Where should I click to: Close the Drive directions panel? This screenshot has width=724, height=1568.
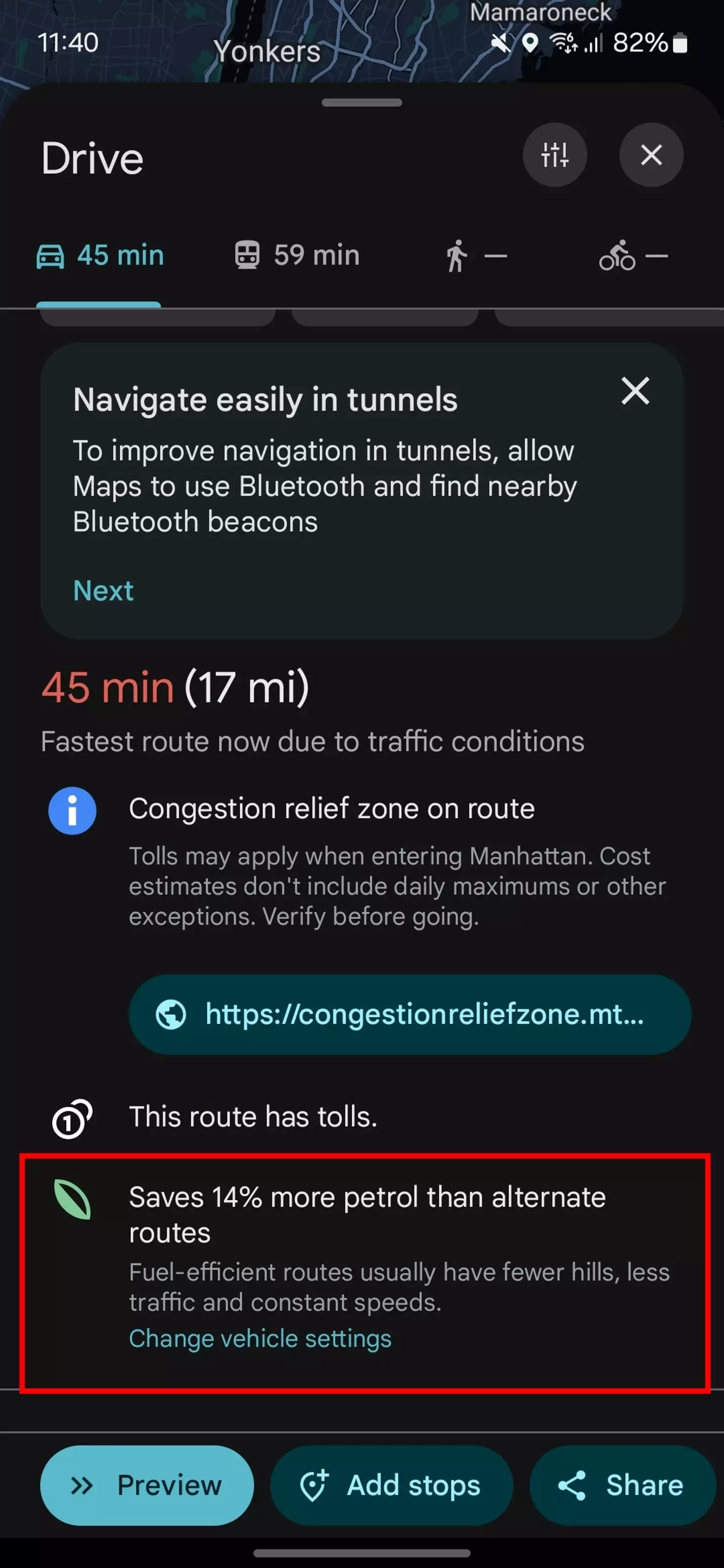pyautogui.click(x=651, y=155)
